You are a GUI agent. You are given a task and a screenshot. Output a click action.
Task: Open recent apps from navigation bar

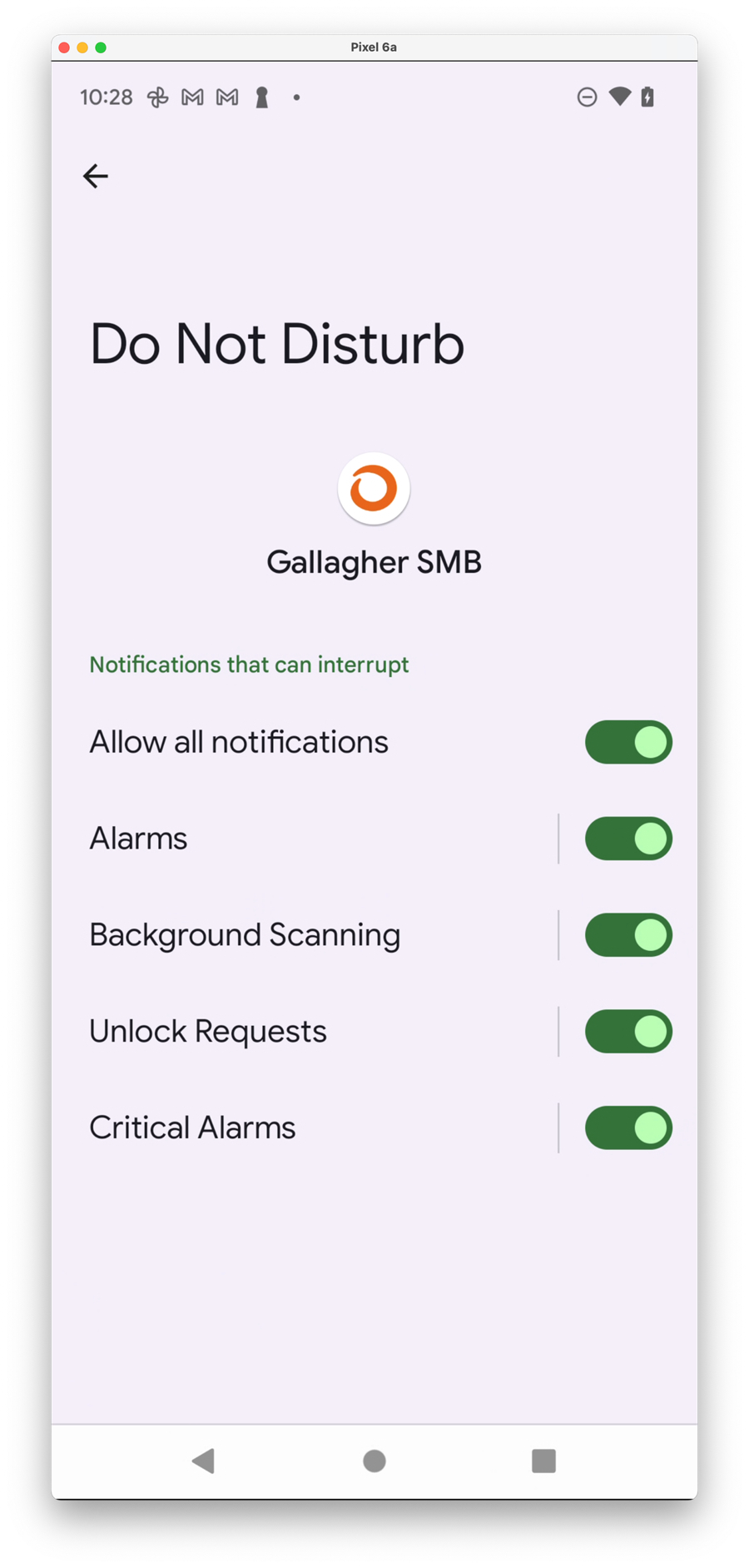pyautogui.click(x=543, y=1461)
